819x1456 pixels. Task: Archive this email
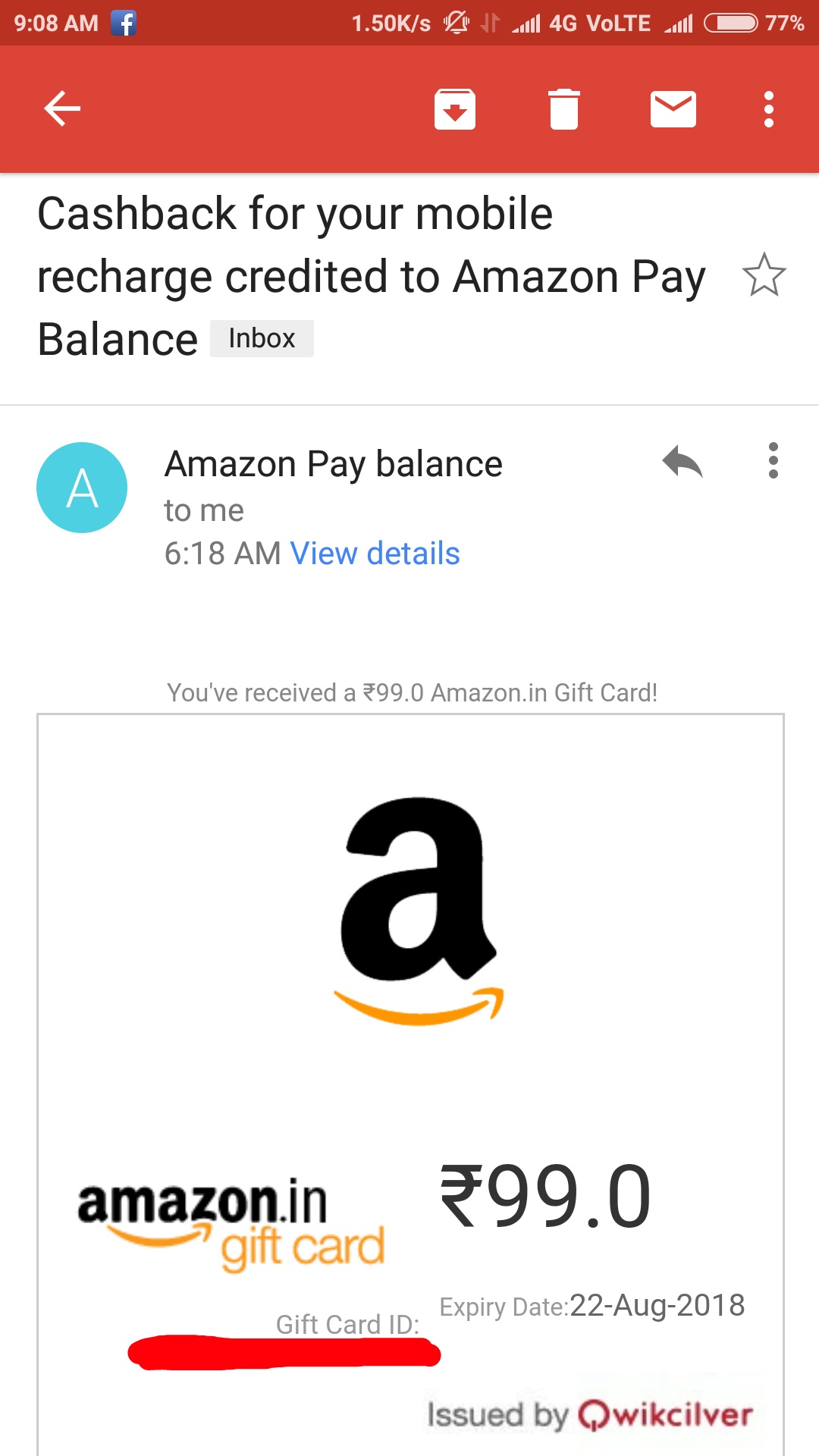[454, 109]
